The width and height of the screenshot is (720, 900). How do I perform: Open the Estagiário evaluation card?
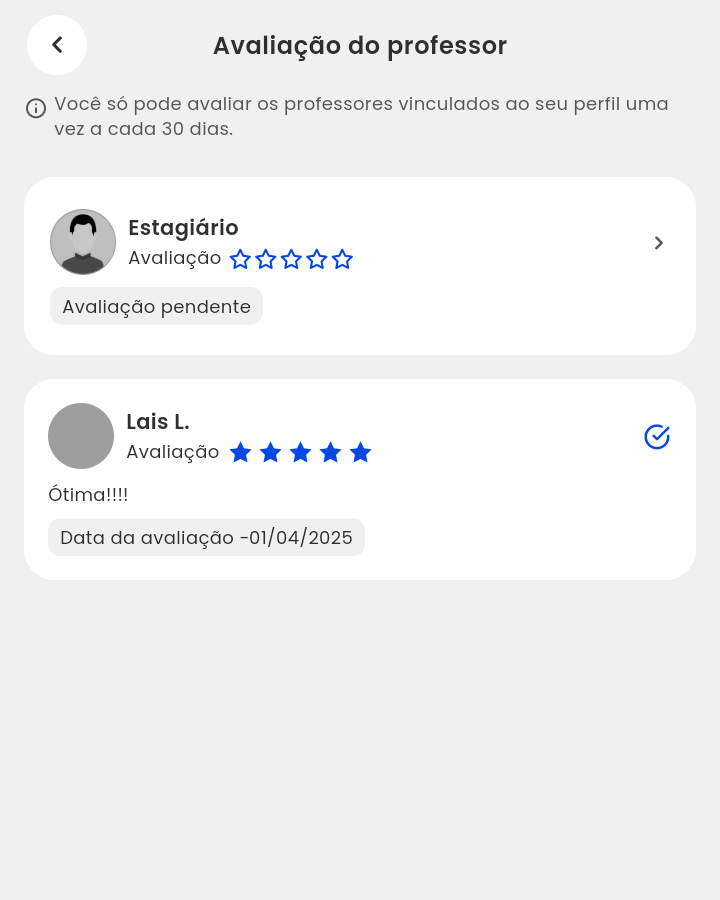tap(360, 265)
